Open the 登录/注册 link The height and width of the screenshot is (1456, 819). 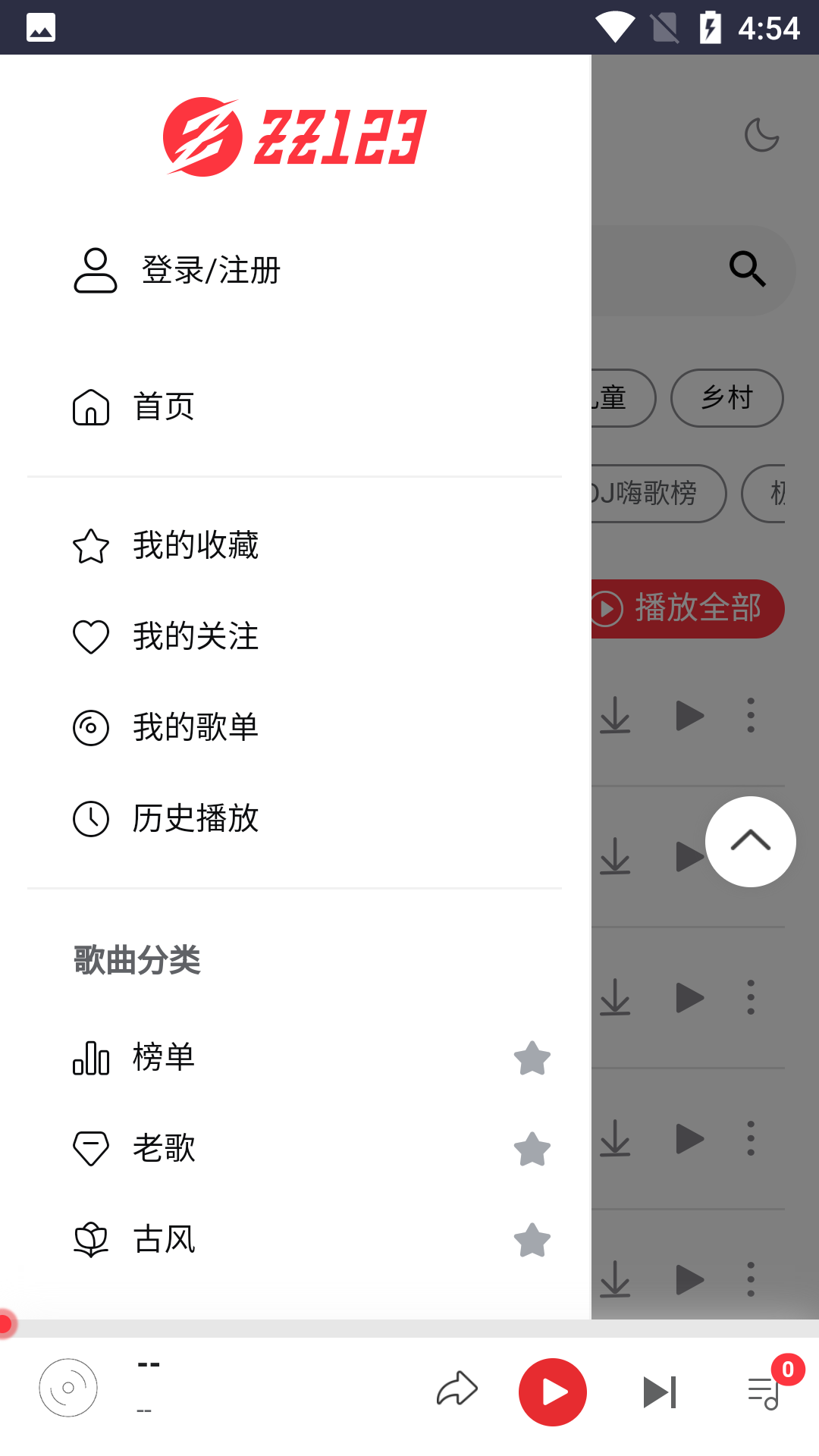point(211,269)
